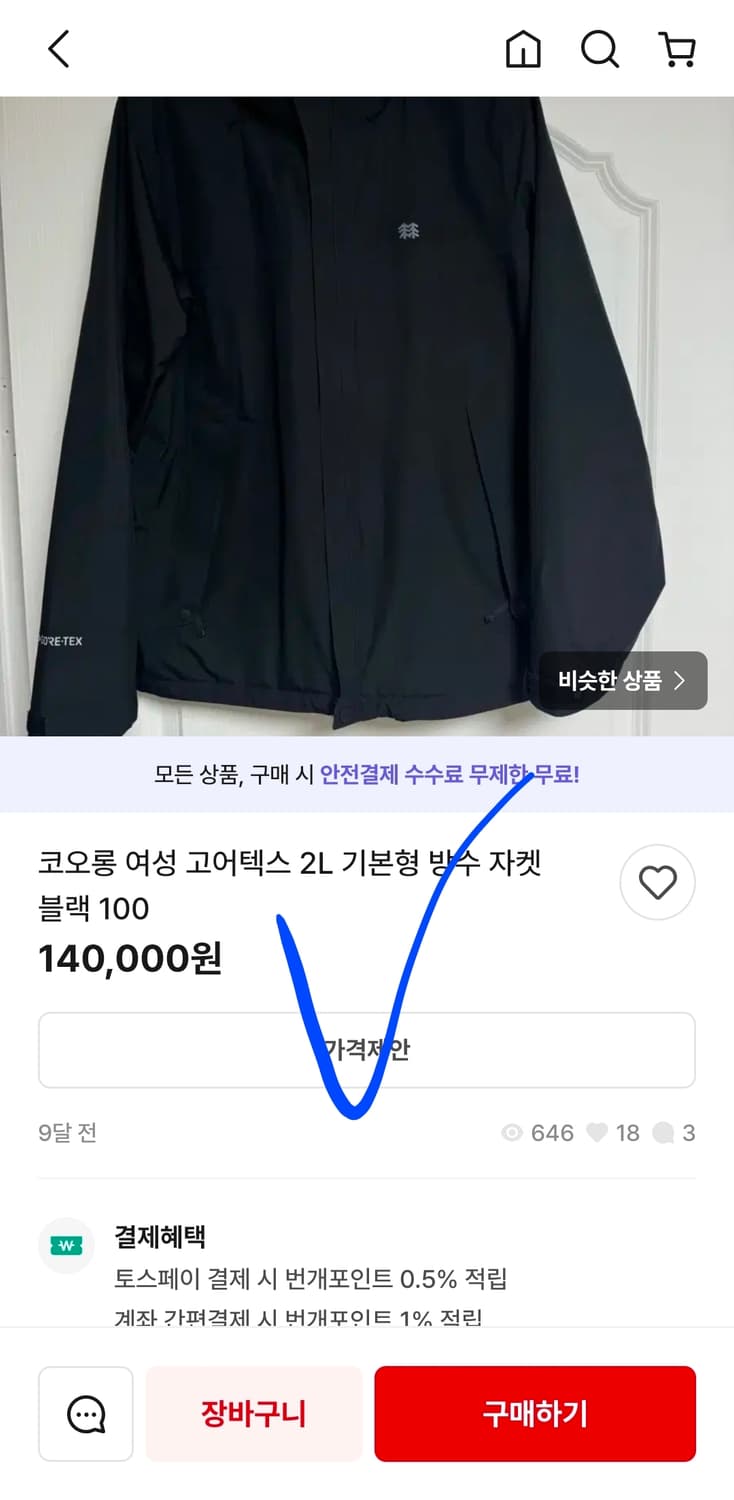Go to home via the house icon
The width and height of the screenshot is (734, 1500).
click(523, 48)
